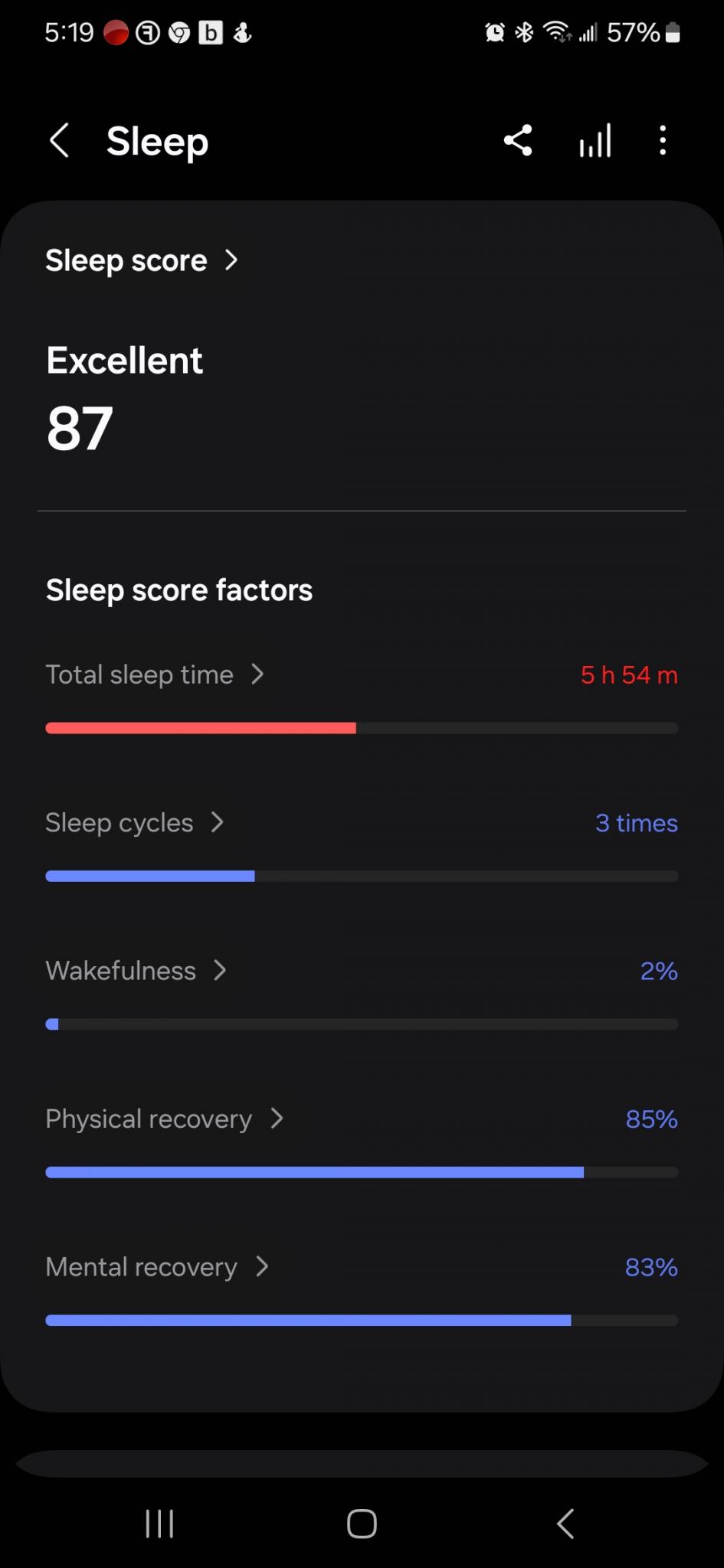Show recent apps
The height and width of the screenshot is (1568, 724).
159,1524
